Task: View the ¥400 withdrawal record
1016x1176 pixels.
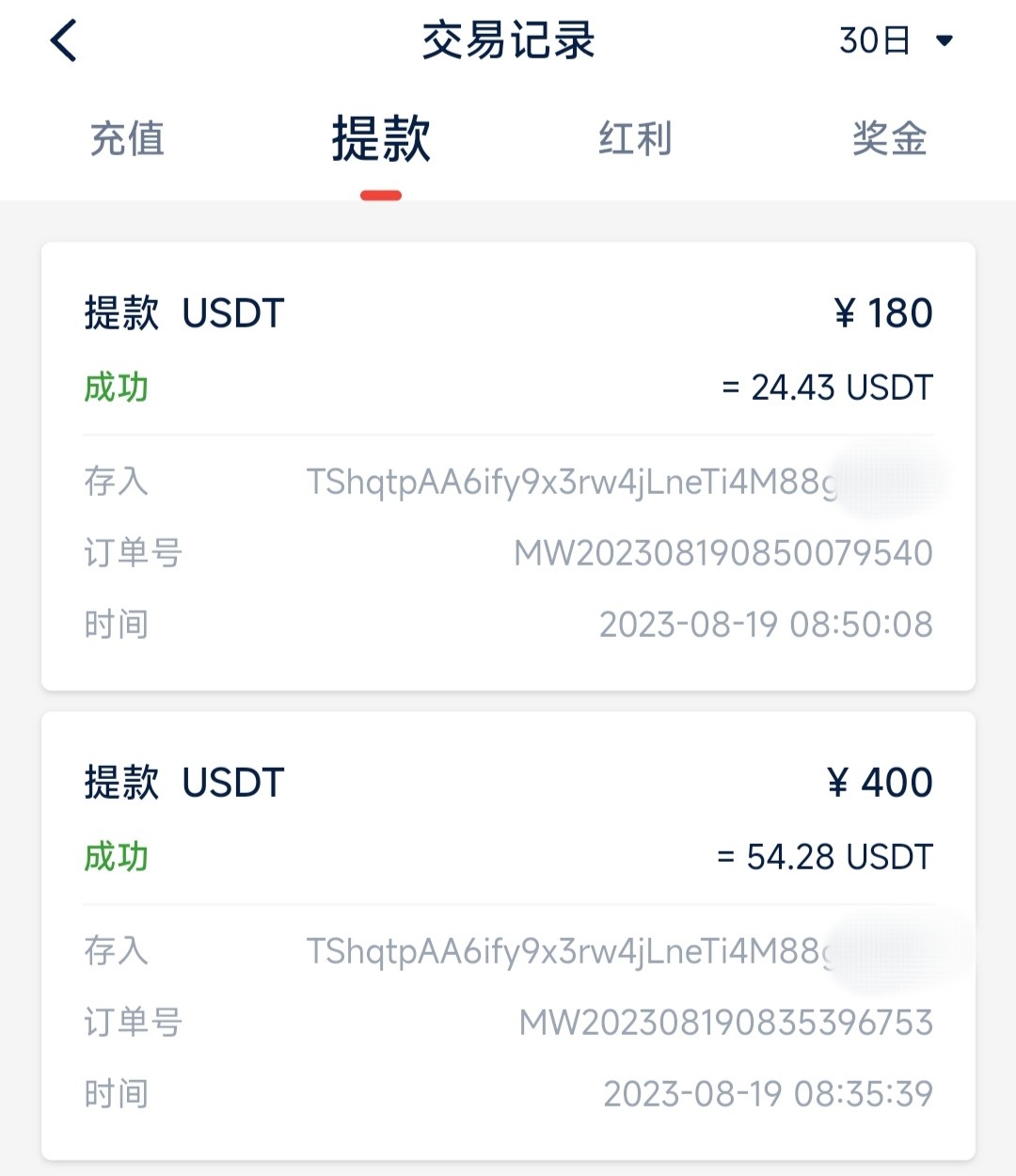Action: pyautogui.click(x=508, y=936)
